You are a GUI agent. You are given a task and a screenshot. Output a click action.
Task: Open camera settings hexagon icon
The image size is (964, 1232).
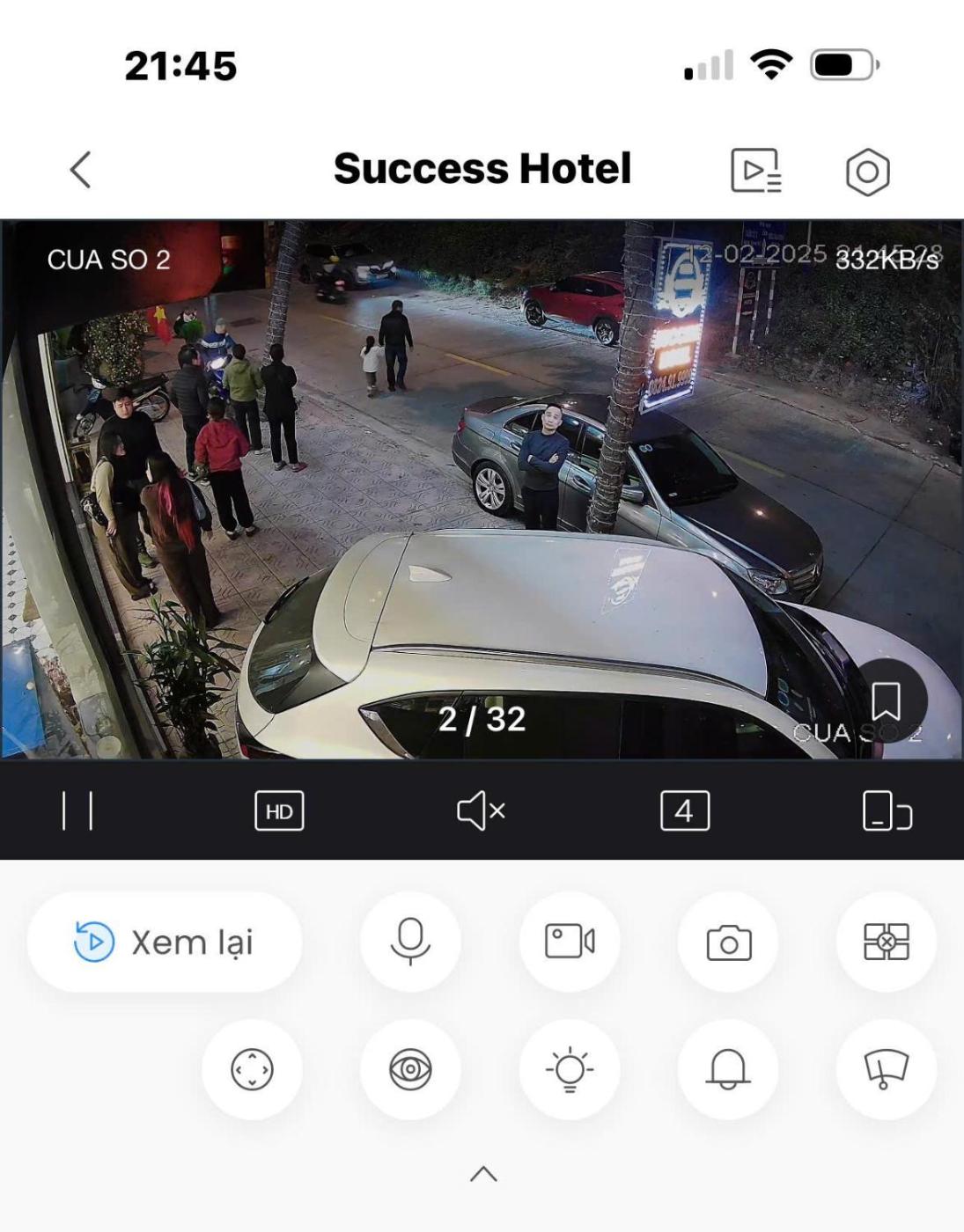click(867, 172)
